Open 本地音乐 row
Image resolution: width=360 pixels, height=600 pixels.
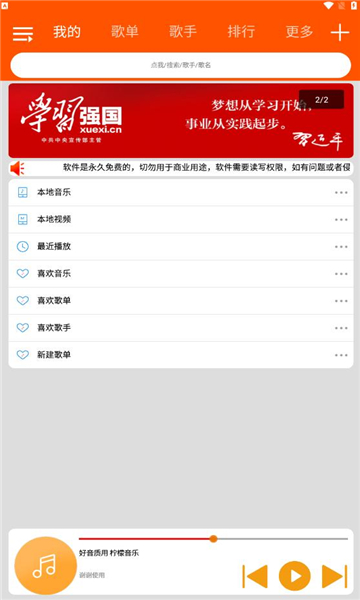(x=181, y=192)
